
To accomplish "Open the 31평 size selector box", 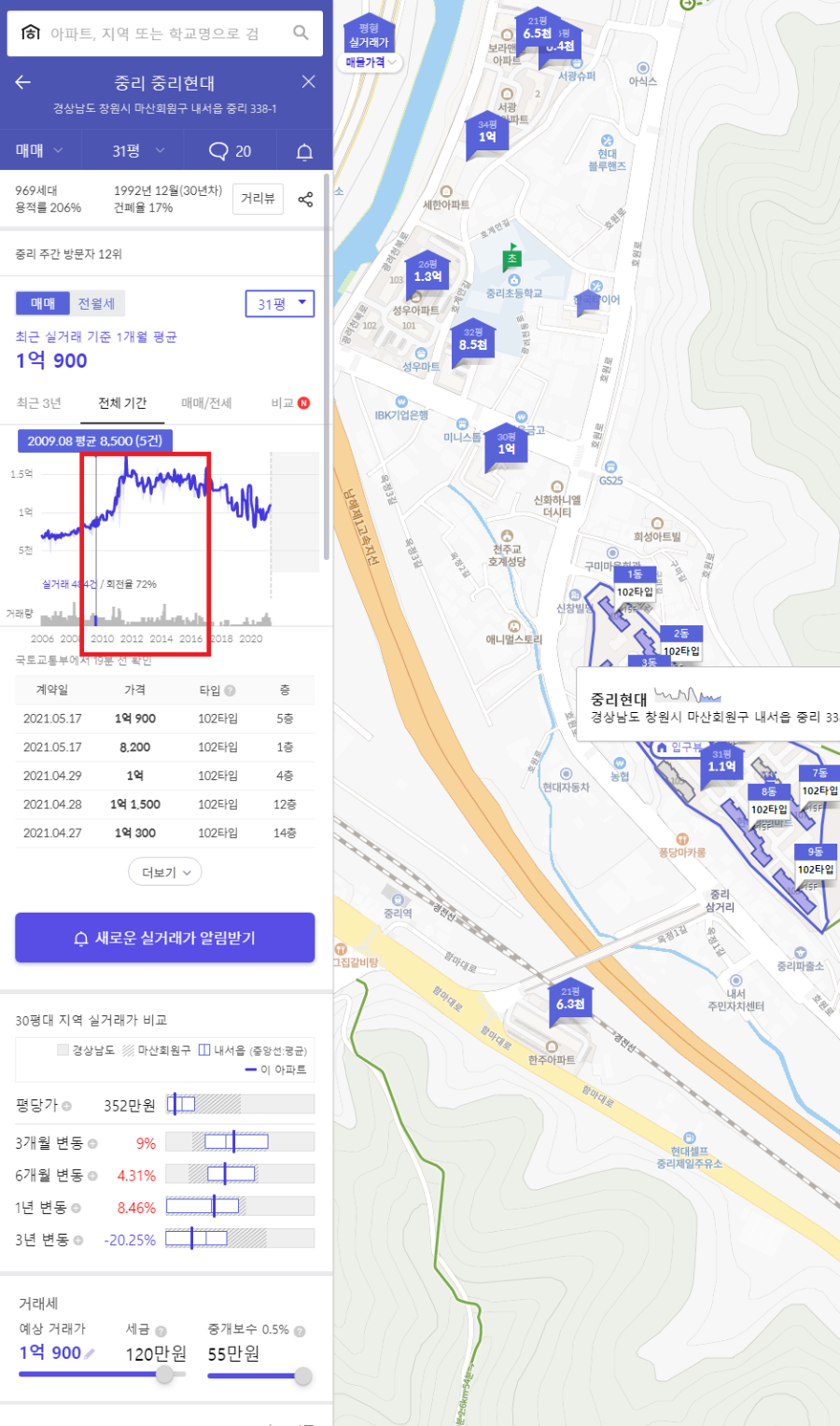I will (x=280, y=303).
